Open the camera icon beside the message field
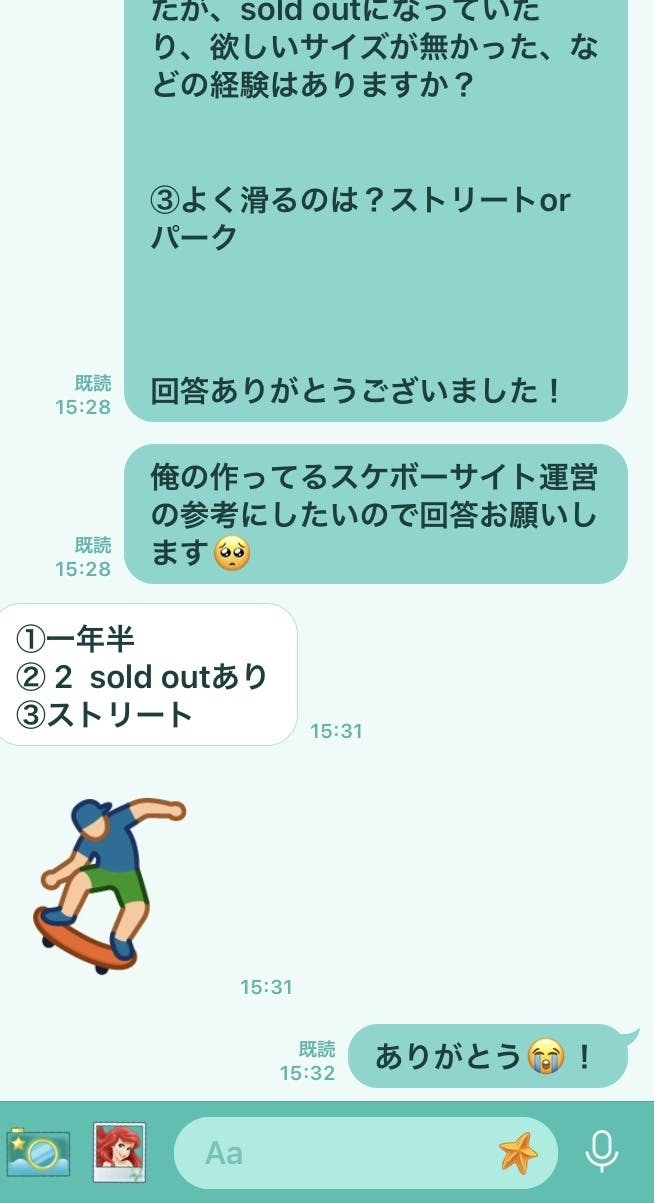The width and height of the screenshot is (654, 1203). pos(38,1152)
